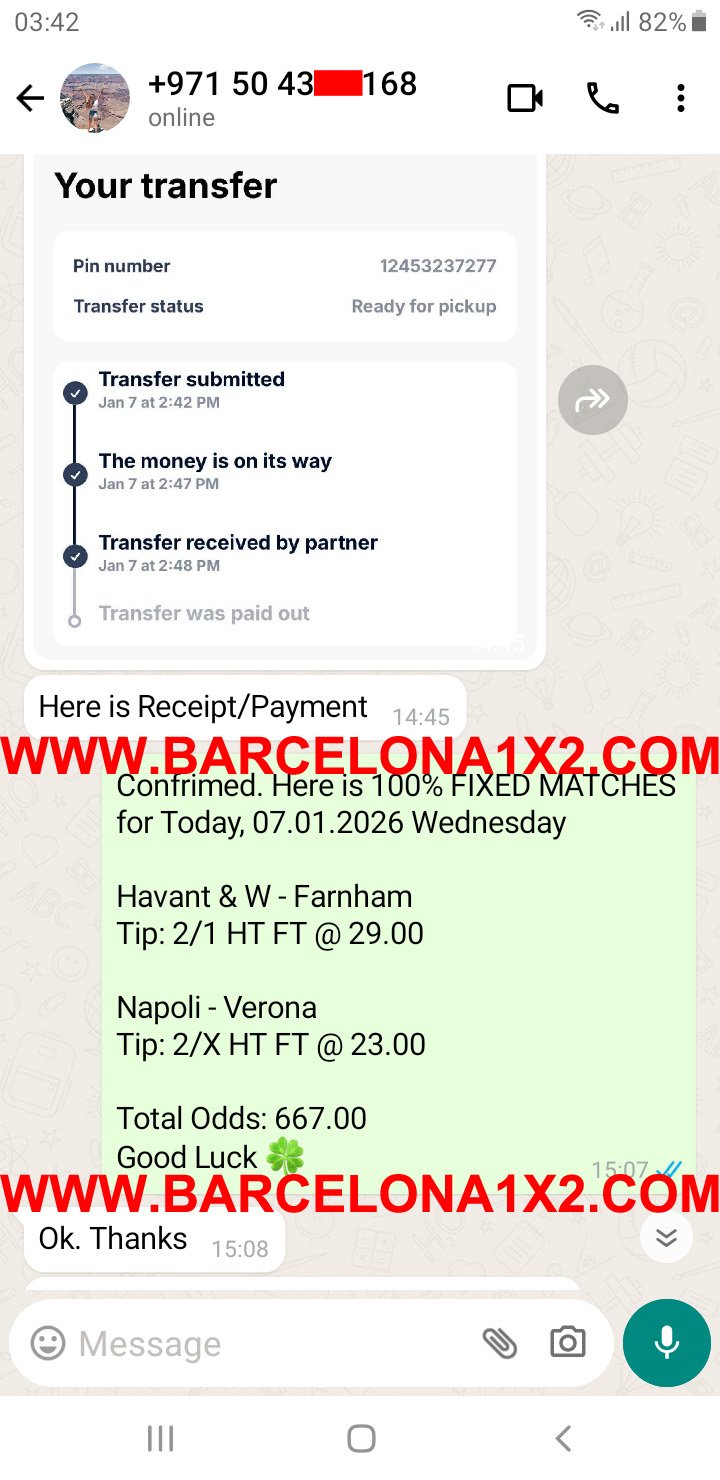Tap the double chevron to jump to latest
This screenshot has width=720, height=1480.
(666, 1237)
